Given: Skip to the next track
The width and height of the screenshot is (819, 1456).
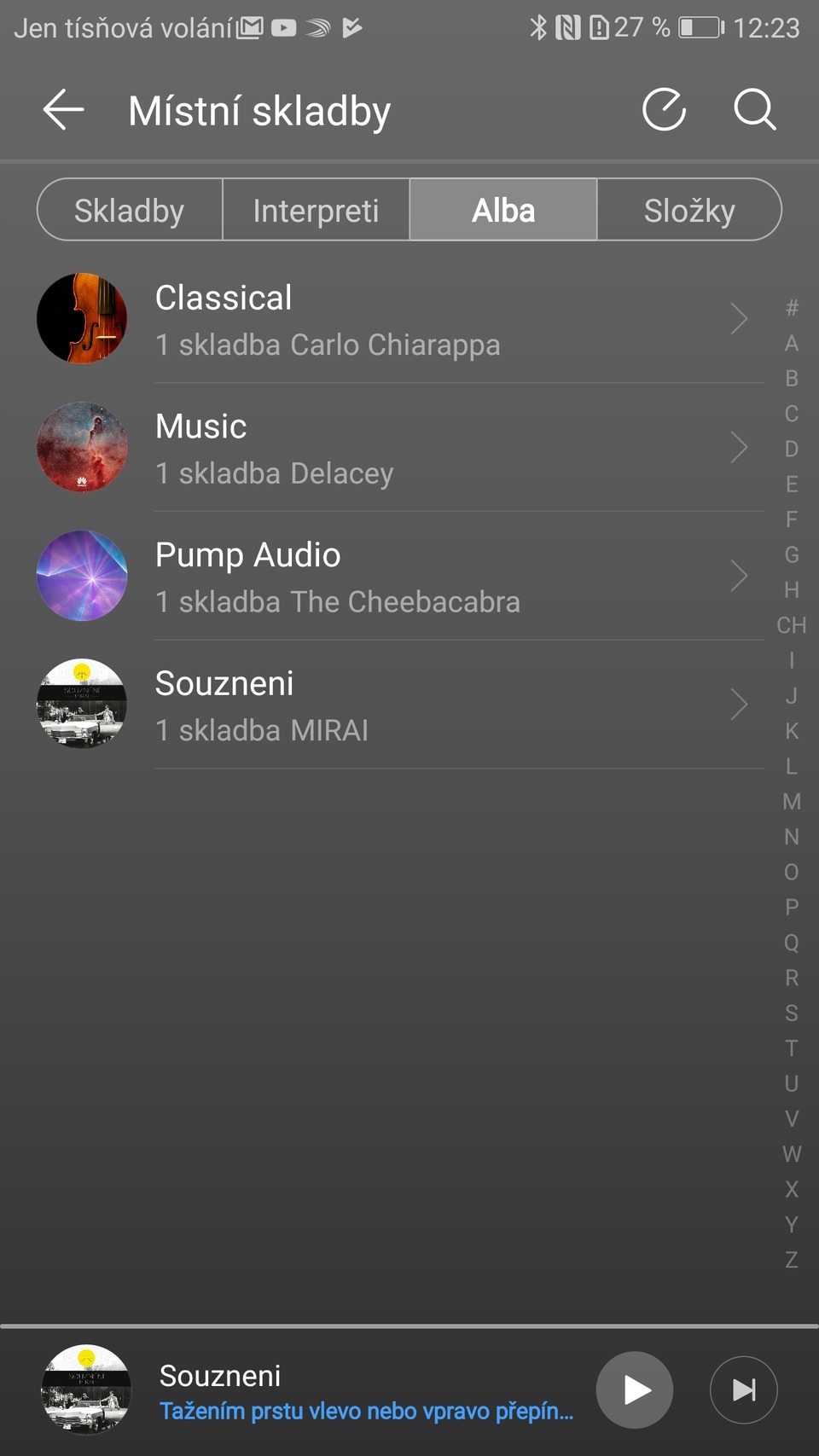Looking at the screenshot, I should [x=743, y=1390].
